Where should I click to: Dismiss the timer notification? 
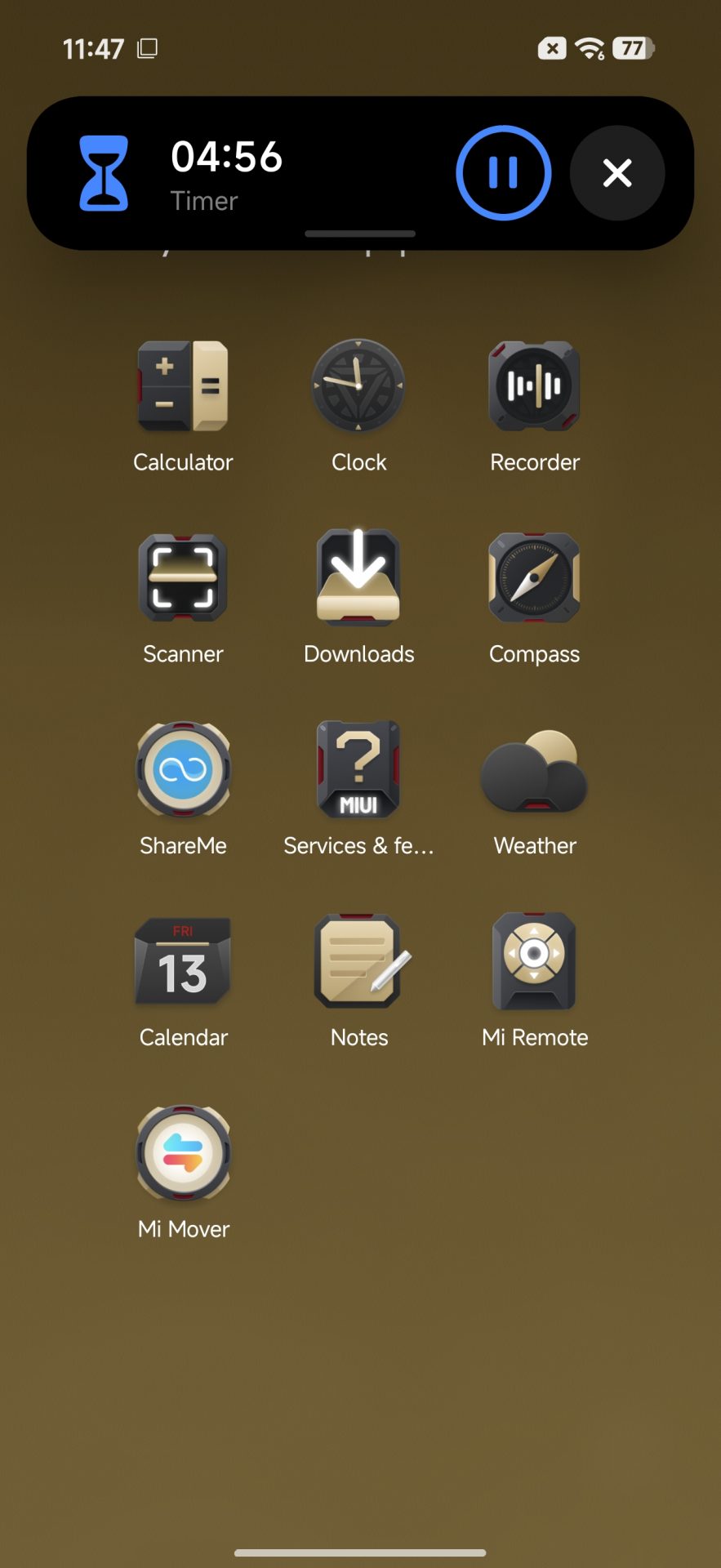(x=617, y=172)
